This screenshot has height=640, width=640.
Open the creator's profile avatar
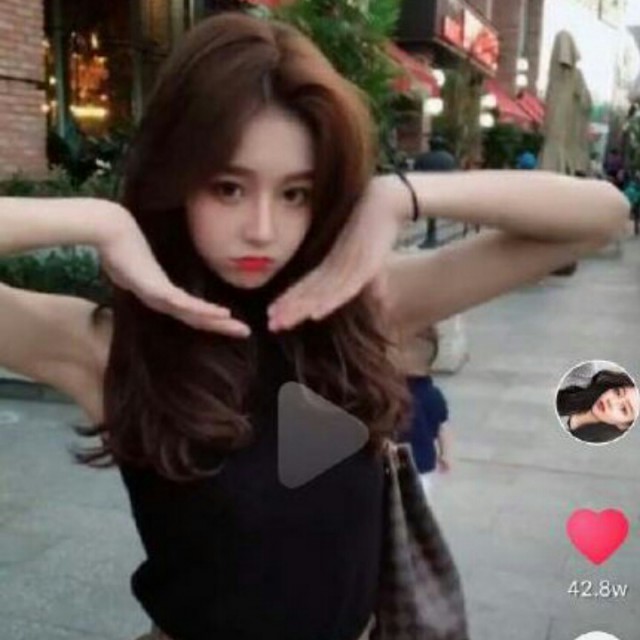[597, 402]
